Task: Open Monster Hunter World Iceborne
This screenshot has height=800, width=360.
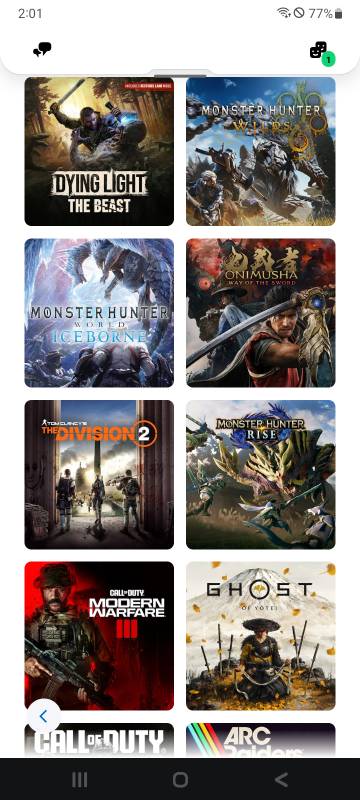Action: coord(99,313)
